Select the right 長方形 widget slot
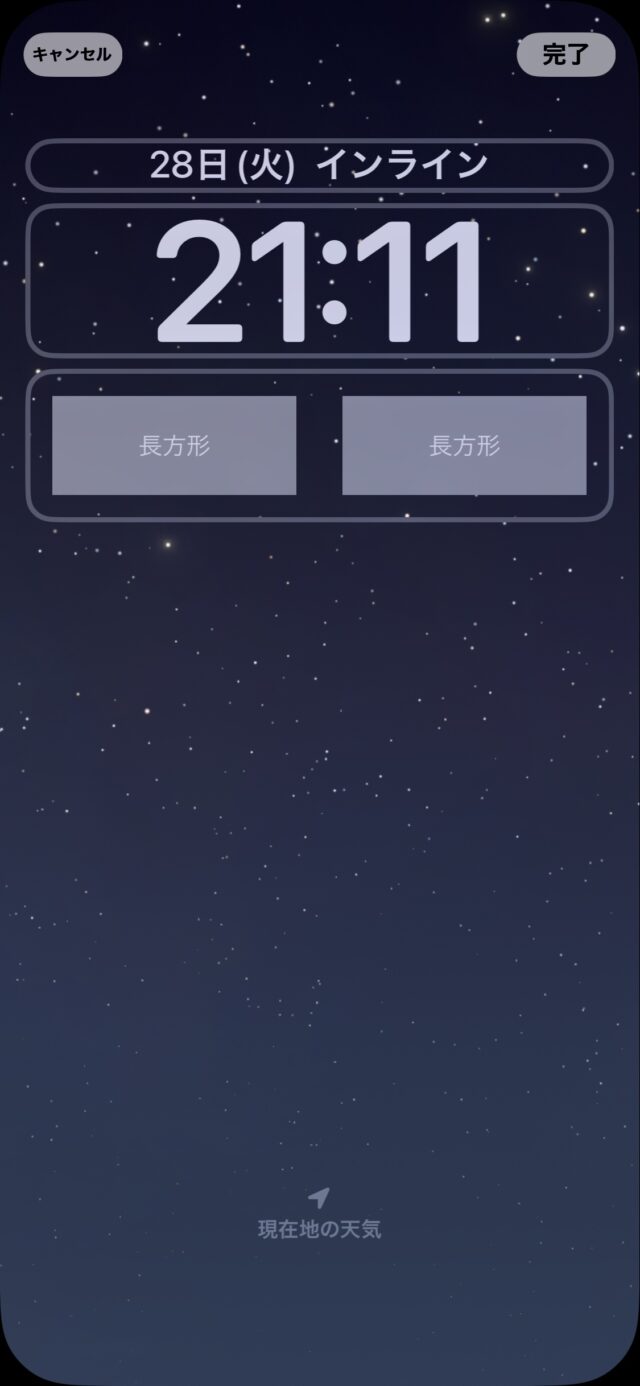Image resolution: width=640 pixels, height=1386 pixels. (x=464, y=445)
